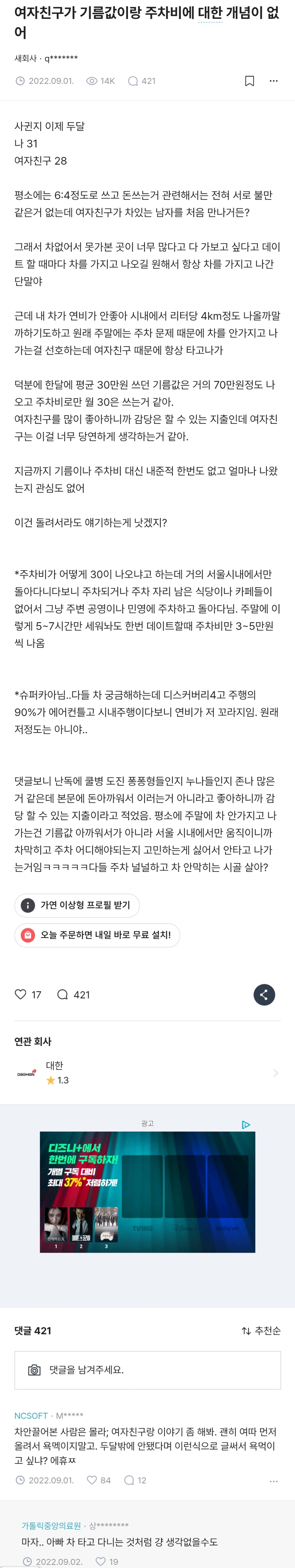295x1568 pixels.
Task: Bookmark this post
Action: coord(249,81)
